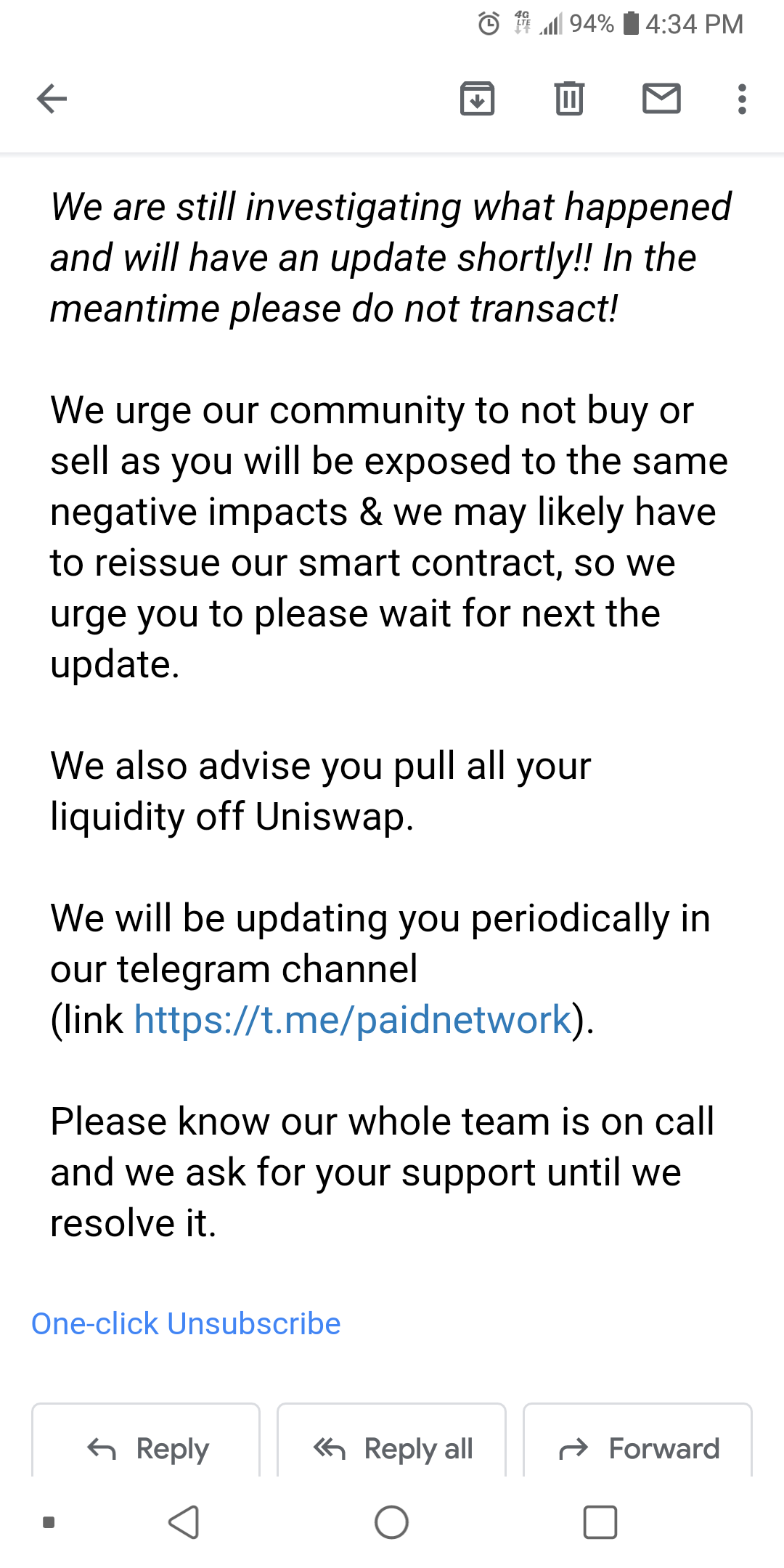Screen dimensions: 784x1568
Task: Go back to the inbox
Action: tap(52, 99)
